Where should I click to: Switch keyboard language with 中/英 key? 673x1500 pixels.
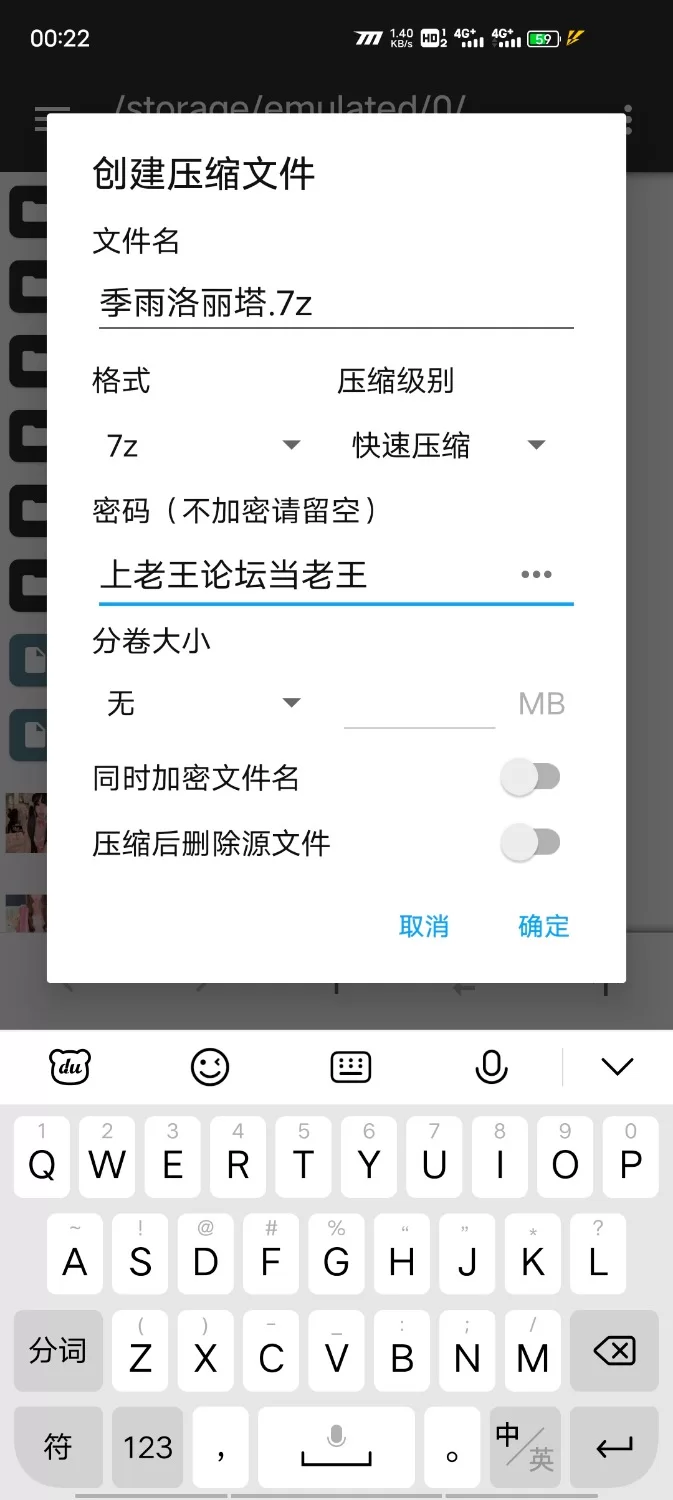tap(525, 1447)
